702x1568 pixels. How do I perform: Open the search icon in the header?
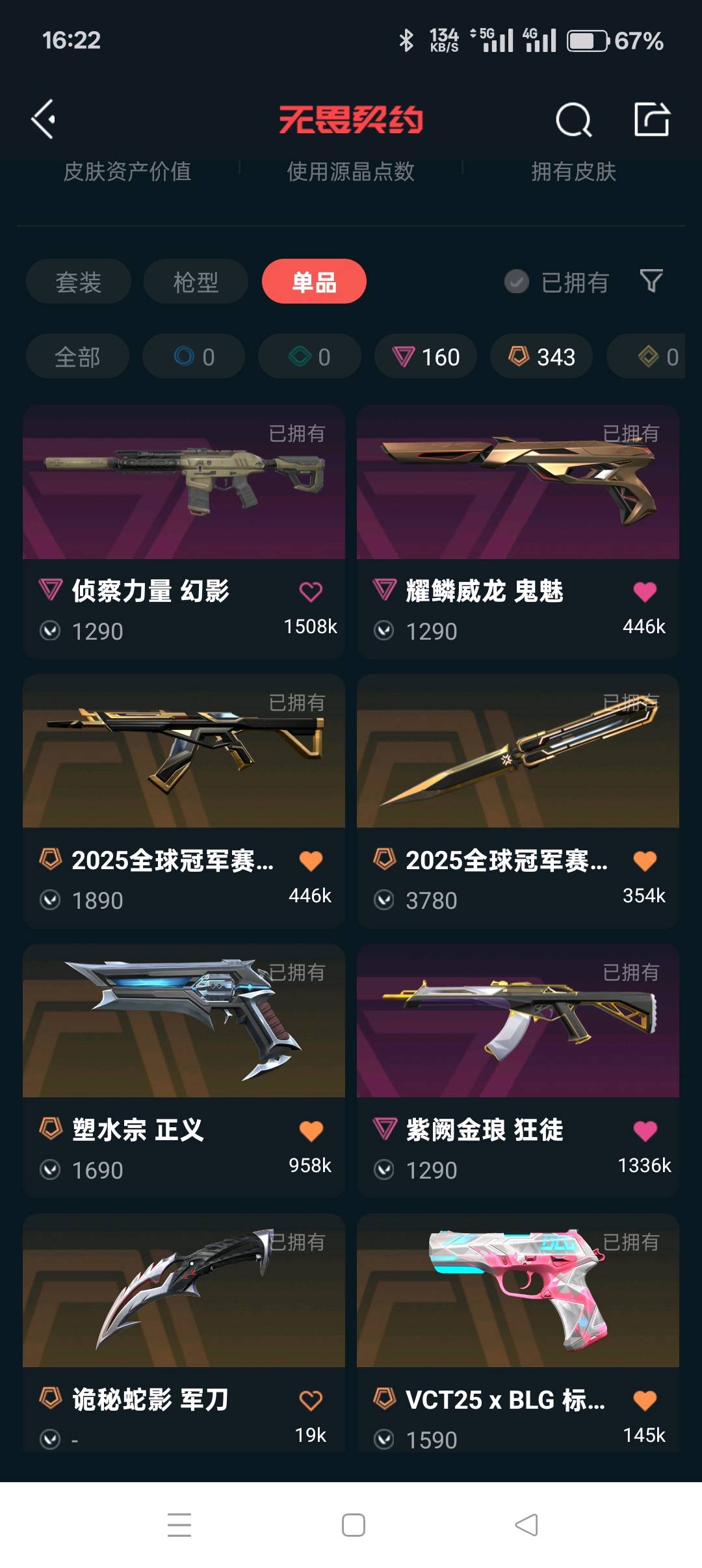(573, 120)
